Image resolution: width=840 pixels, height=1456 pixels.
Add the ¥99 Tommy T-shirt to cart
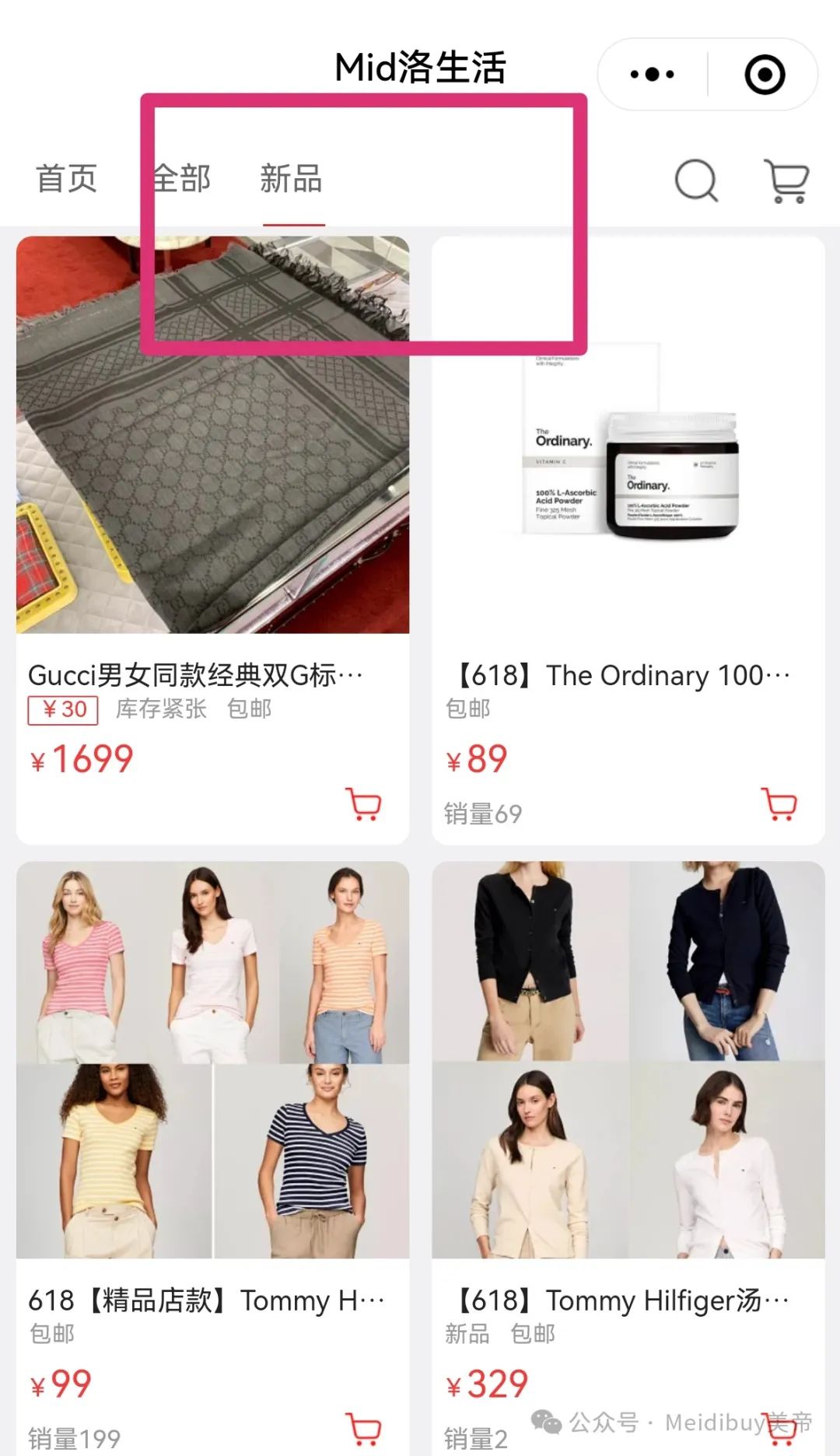click(363, 1430)
